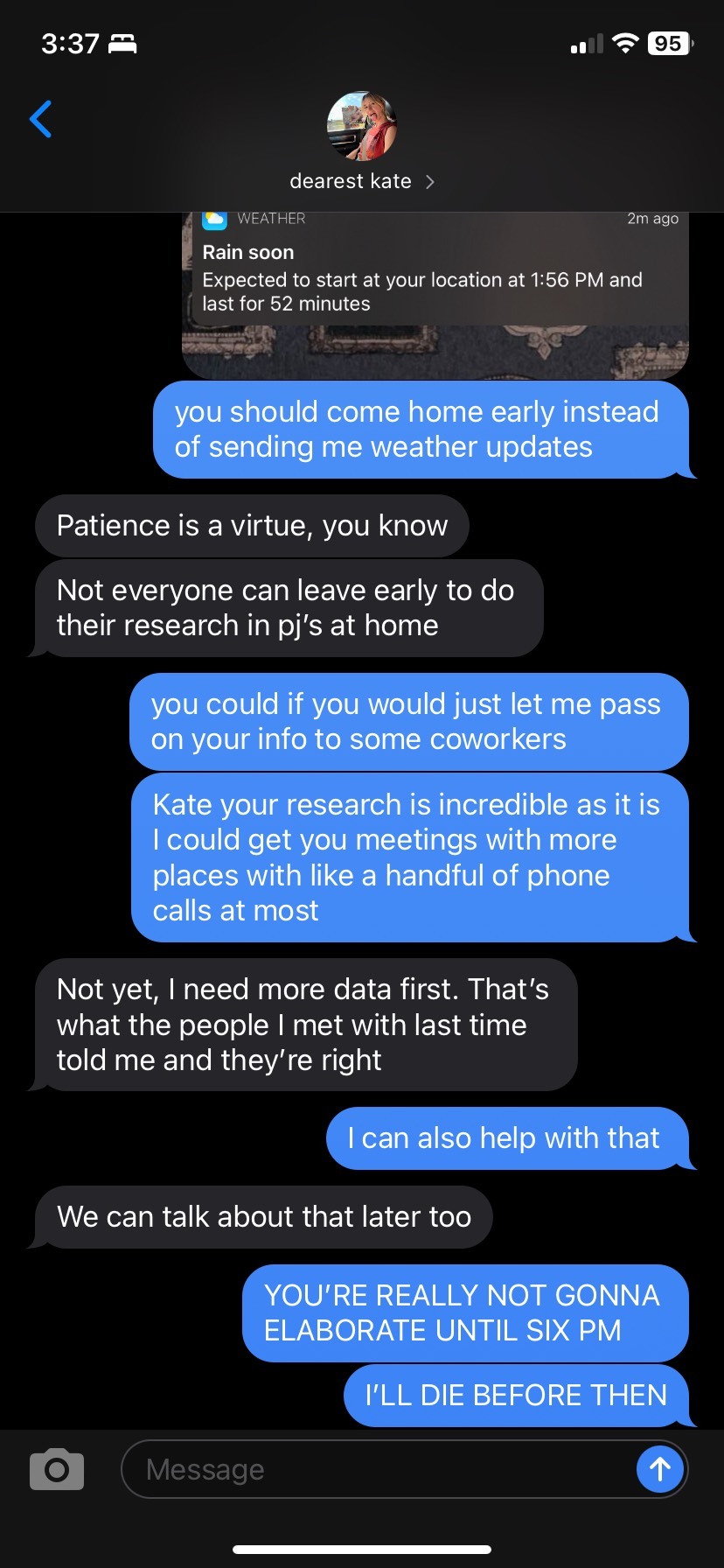The height and width of the screenshot is (1568, 724).
Task: Open the camera to attach a photo
Action: [x=57, y=1469]
